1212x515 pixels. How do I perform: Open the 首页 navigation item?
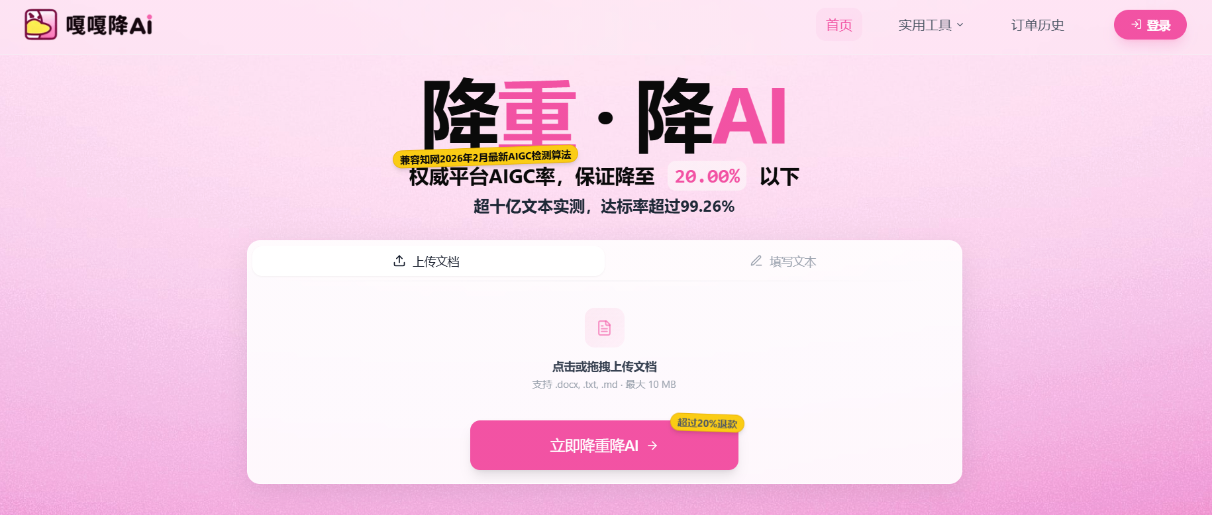(x=838, y=25)
